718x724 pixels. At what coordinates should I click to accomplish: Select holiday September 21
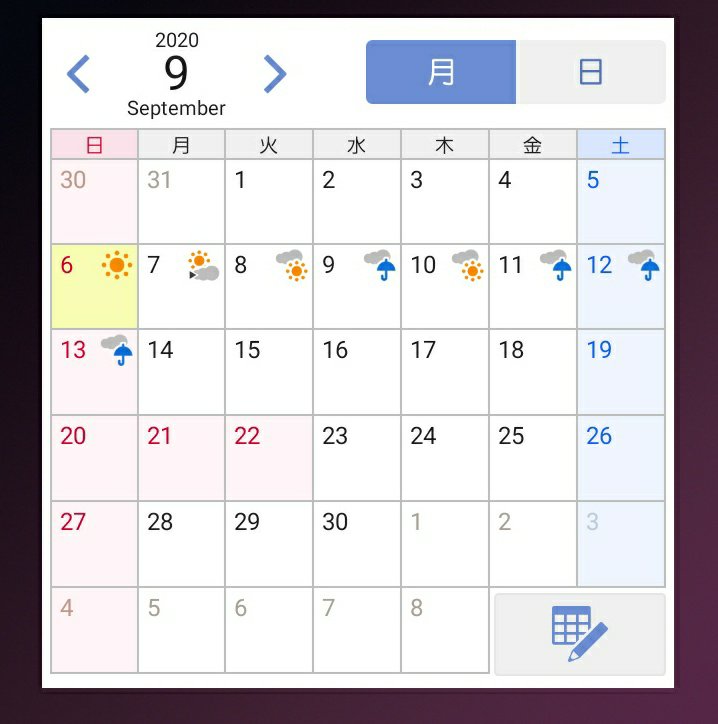(x=181, y=458)
